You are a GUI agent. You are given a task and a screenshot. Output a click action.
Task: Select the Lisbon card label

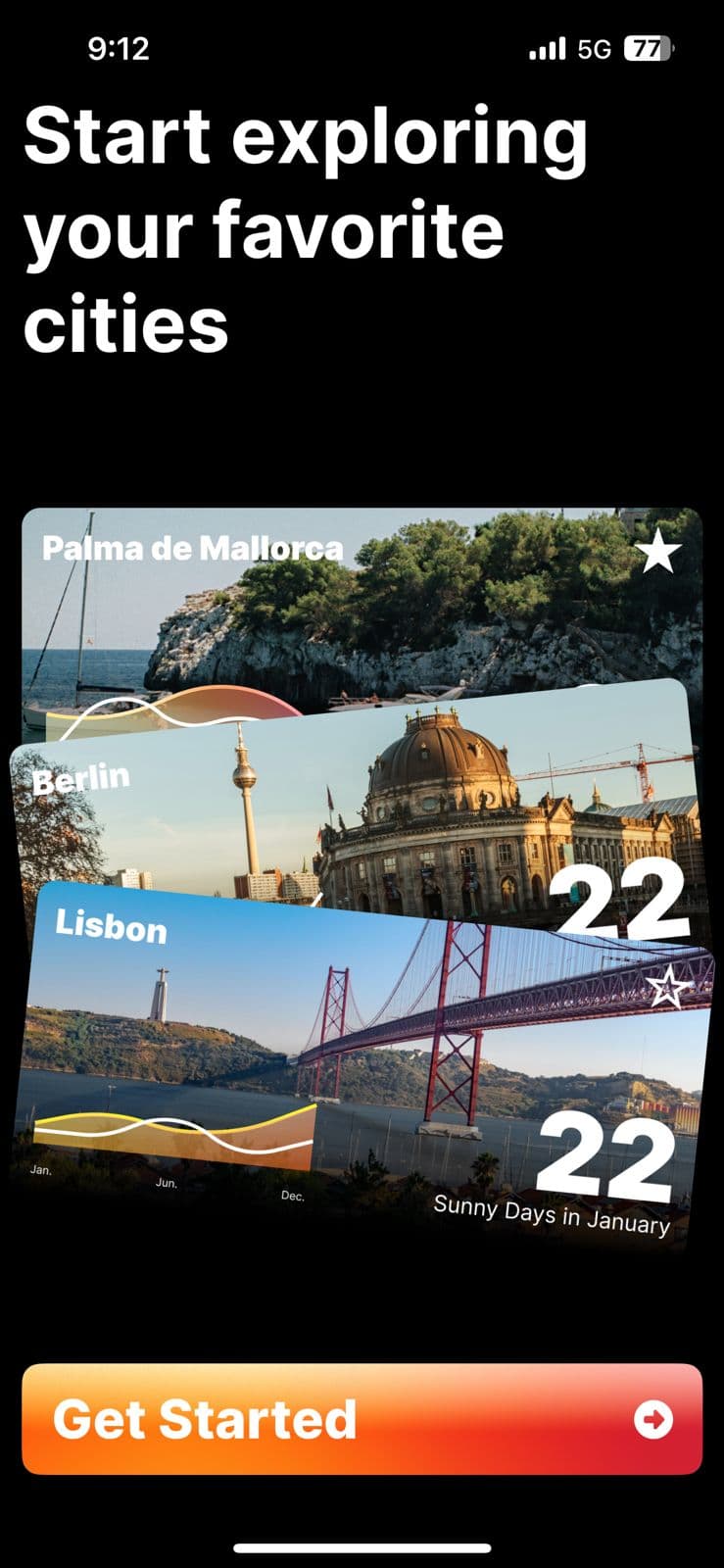pyautogui.click(x=110, y=930)
